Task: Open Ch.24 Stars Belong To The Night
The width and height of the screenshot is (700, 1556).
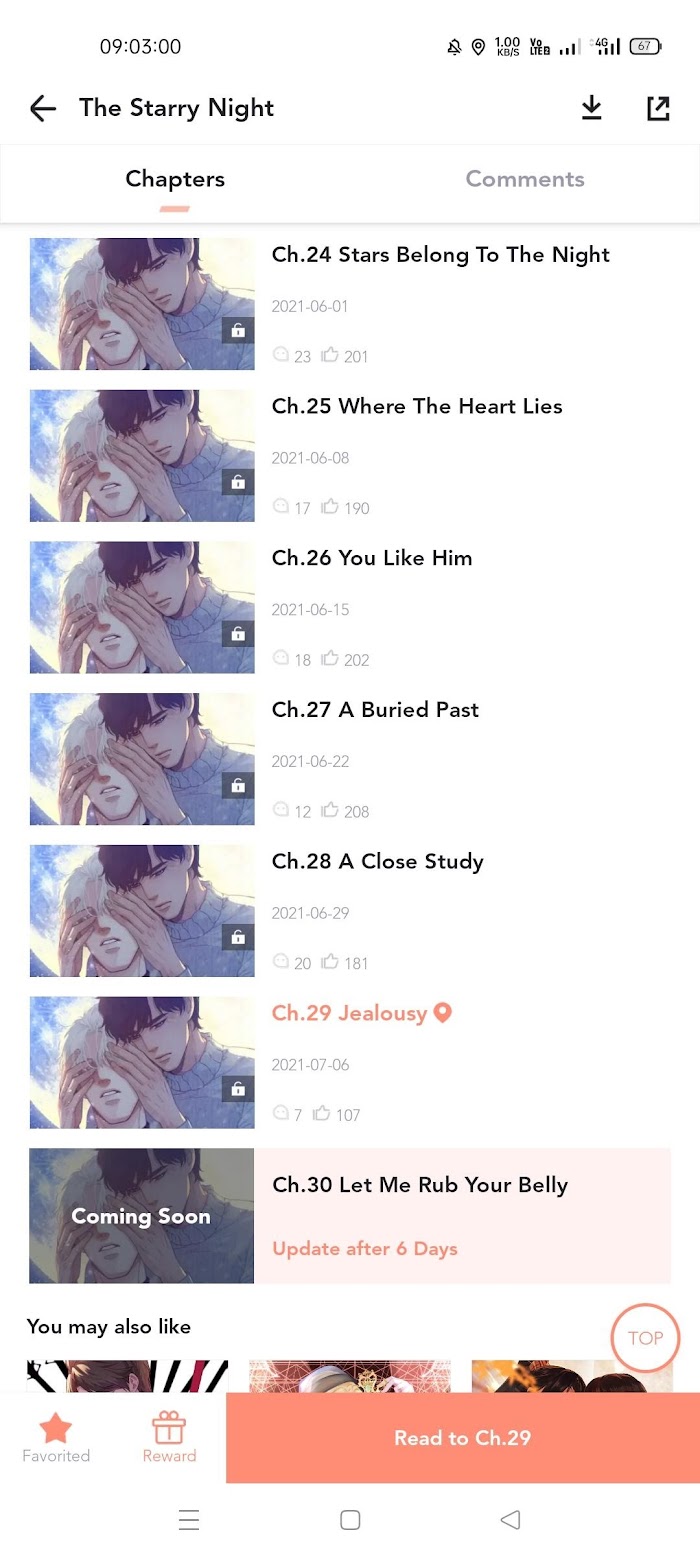Action: point(440,255)
